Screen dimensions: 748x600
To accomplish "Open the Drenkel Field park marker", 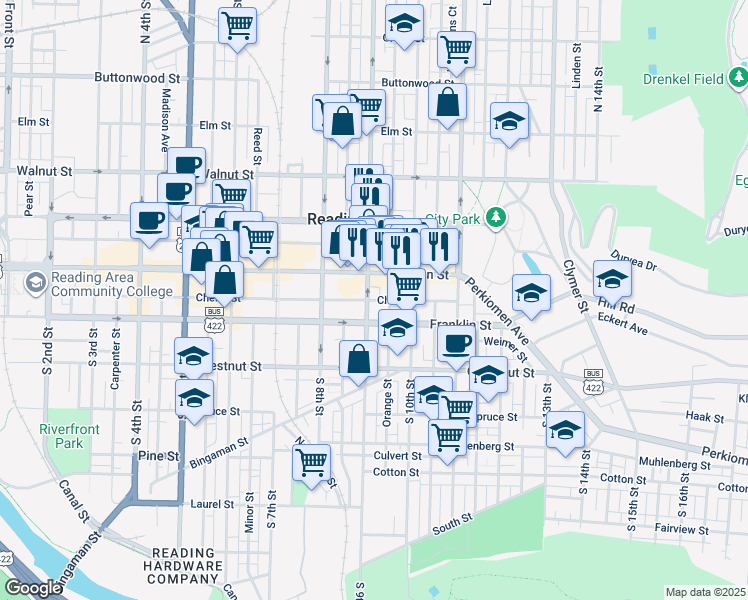I will point(738,78).
